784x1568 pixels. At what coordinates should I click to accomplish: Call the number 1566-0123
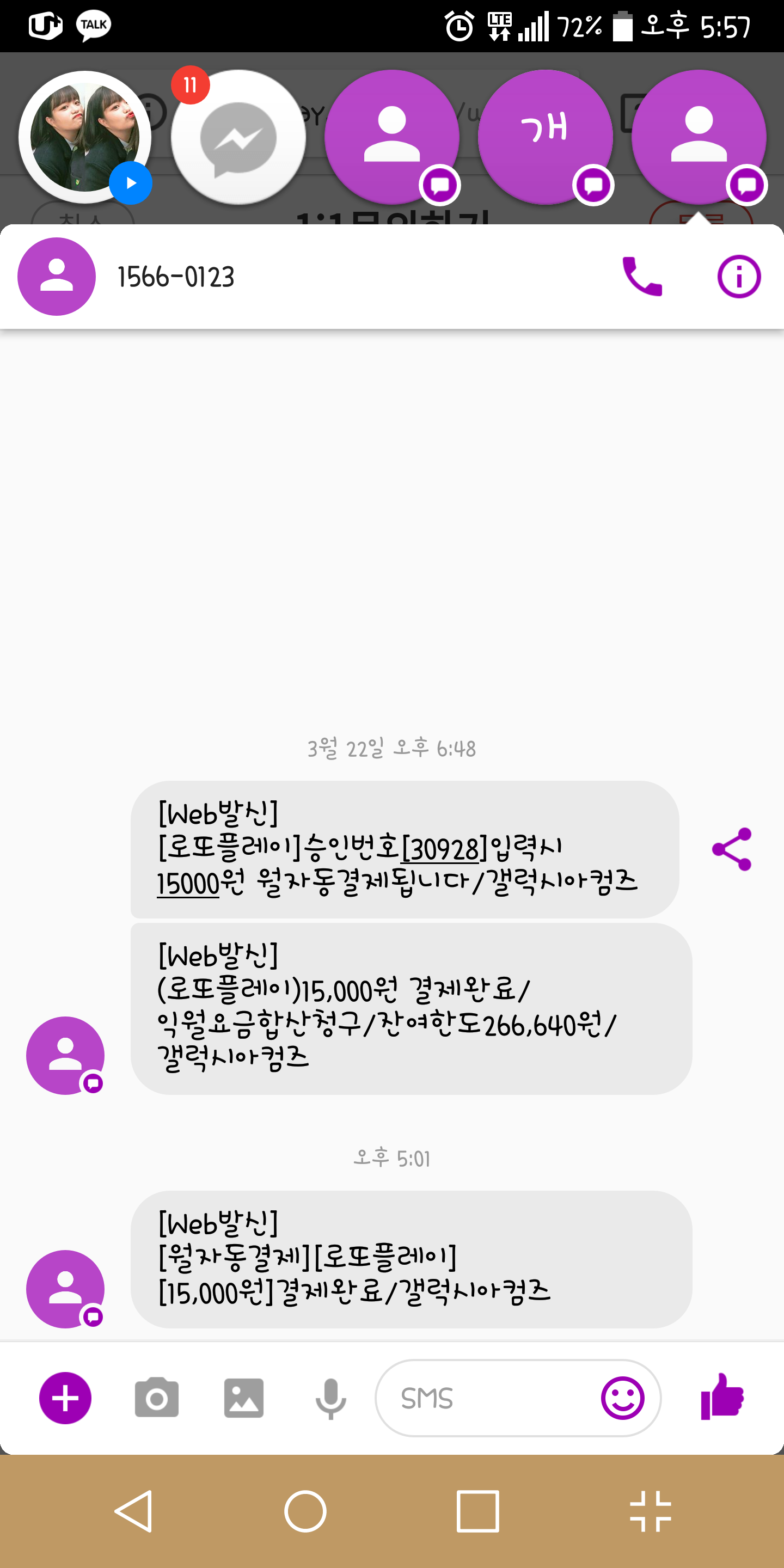tap(641, 277)
